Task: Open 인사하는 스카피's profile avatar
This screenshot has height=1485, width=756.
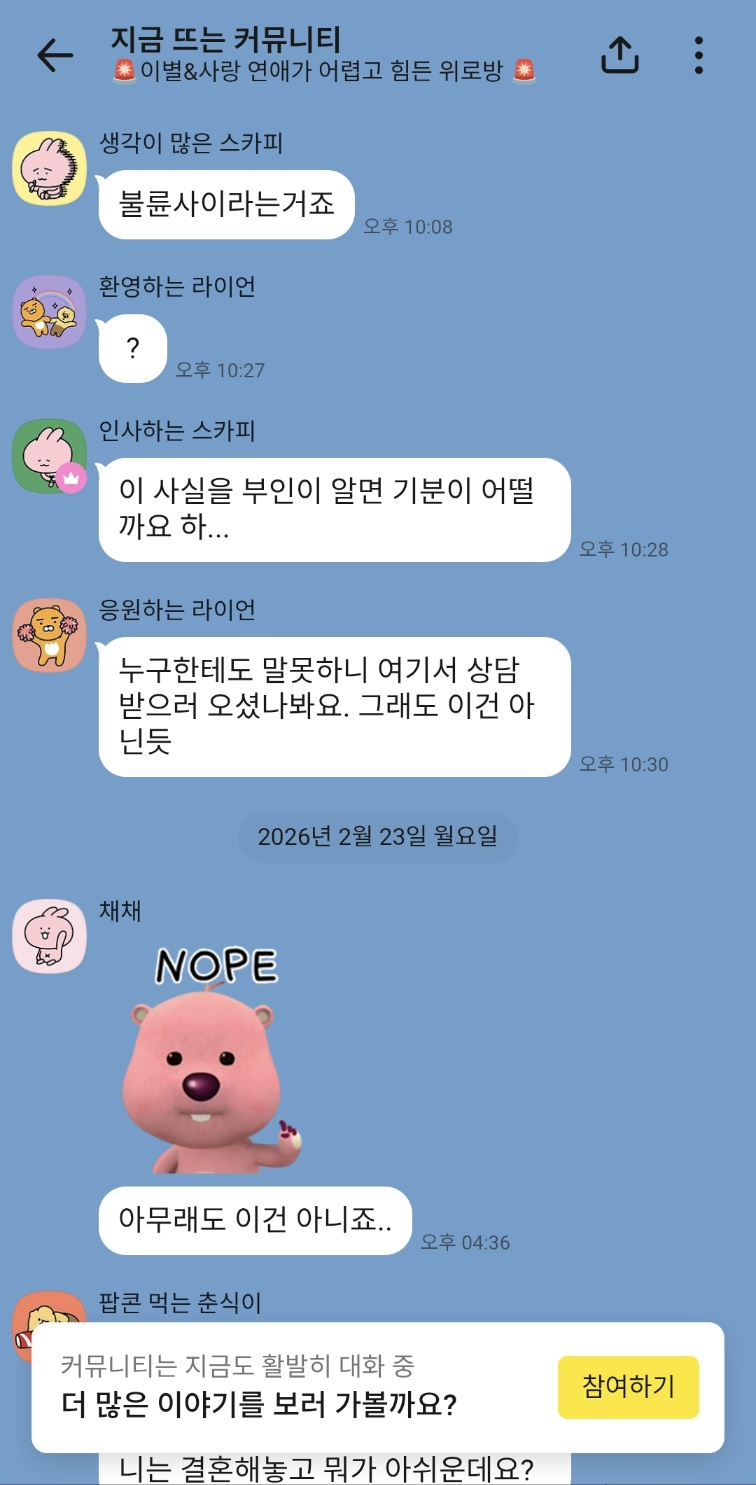Action: [49, 455]
